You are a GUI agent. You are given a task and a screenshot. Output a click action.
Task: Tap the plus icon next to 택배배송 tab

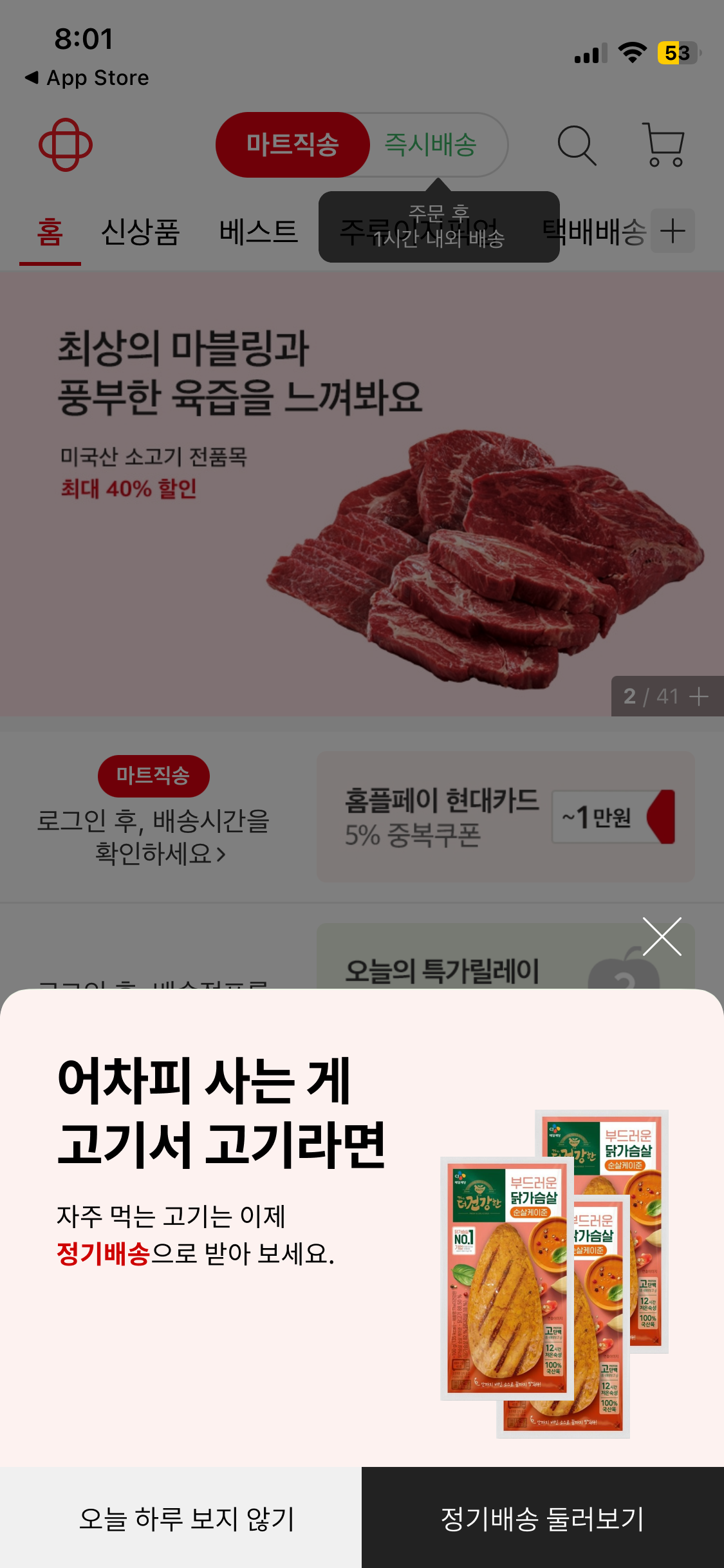(672, 232)
